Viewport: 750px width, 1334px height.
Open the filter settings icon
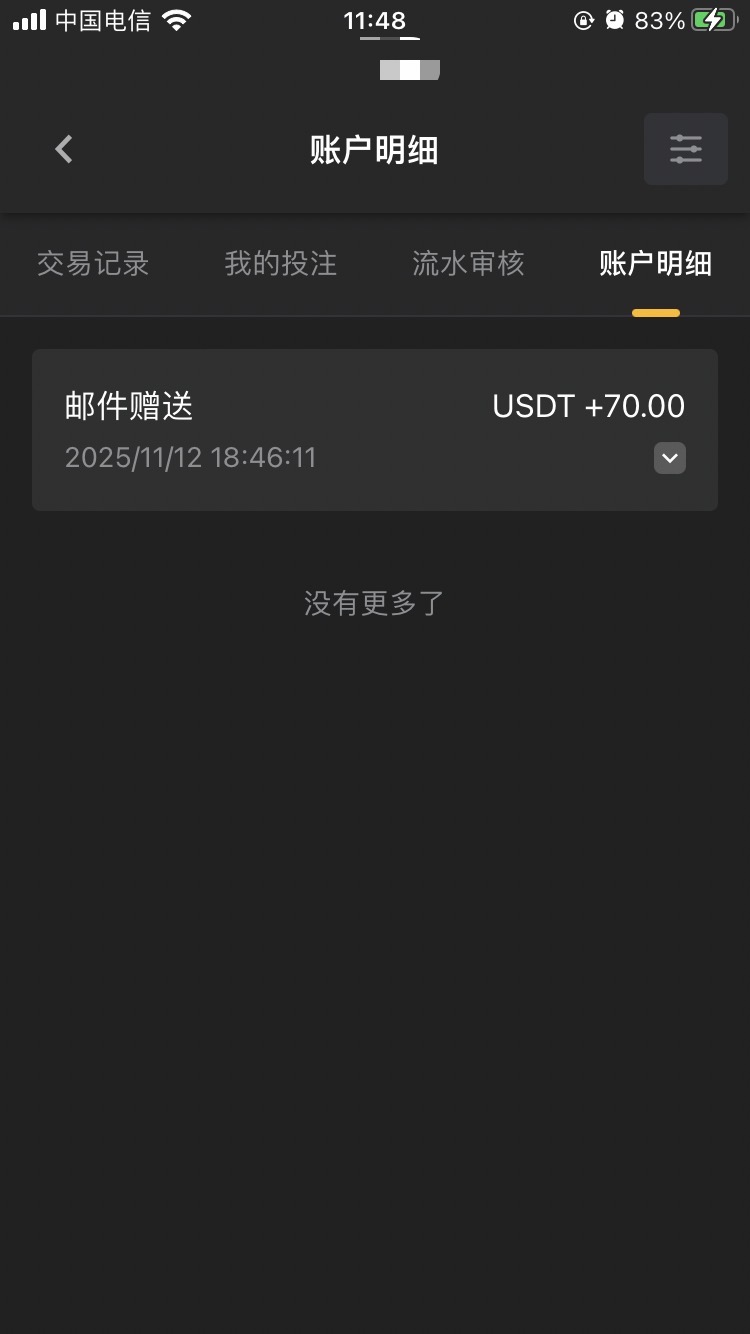(x=686, y=149)
